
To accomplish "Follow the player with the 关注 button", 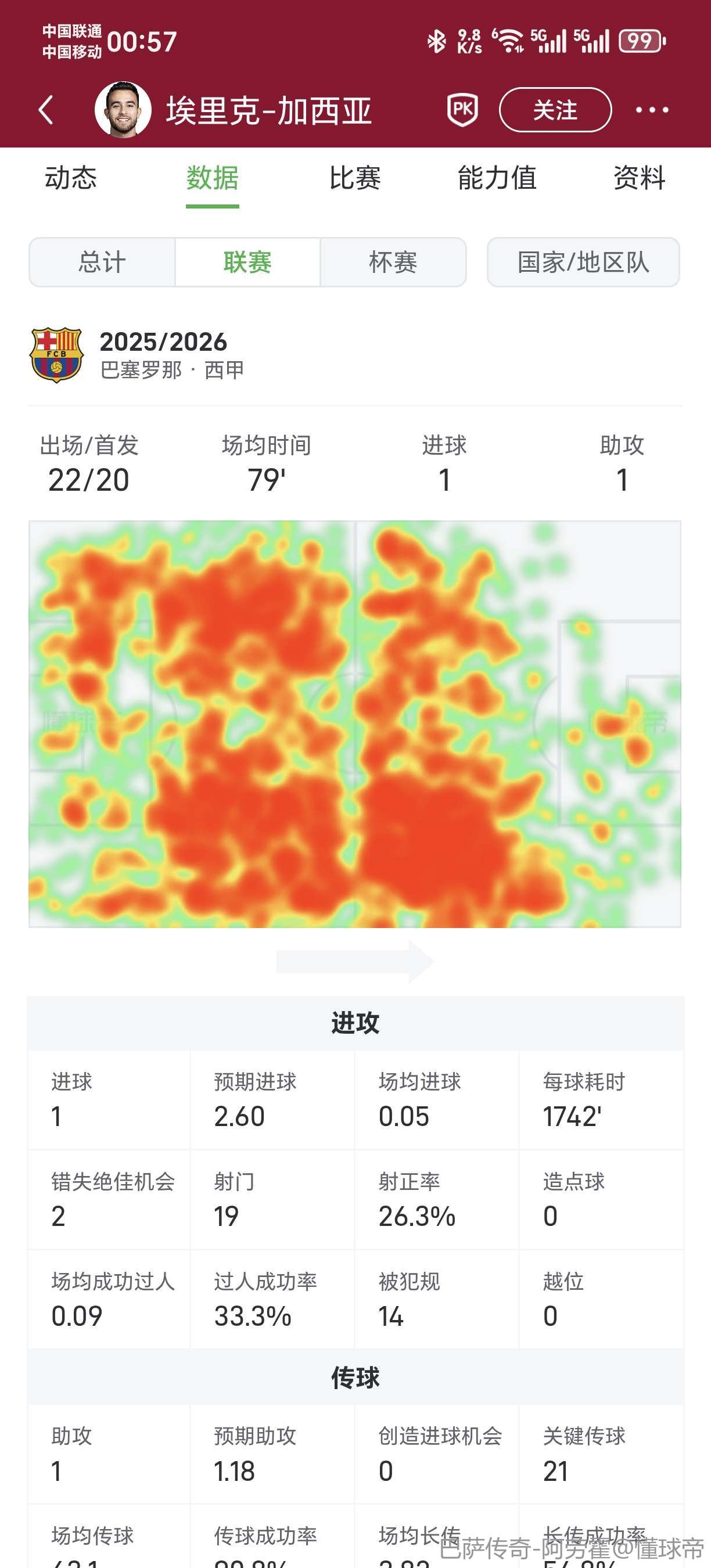I will 555,110.
